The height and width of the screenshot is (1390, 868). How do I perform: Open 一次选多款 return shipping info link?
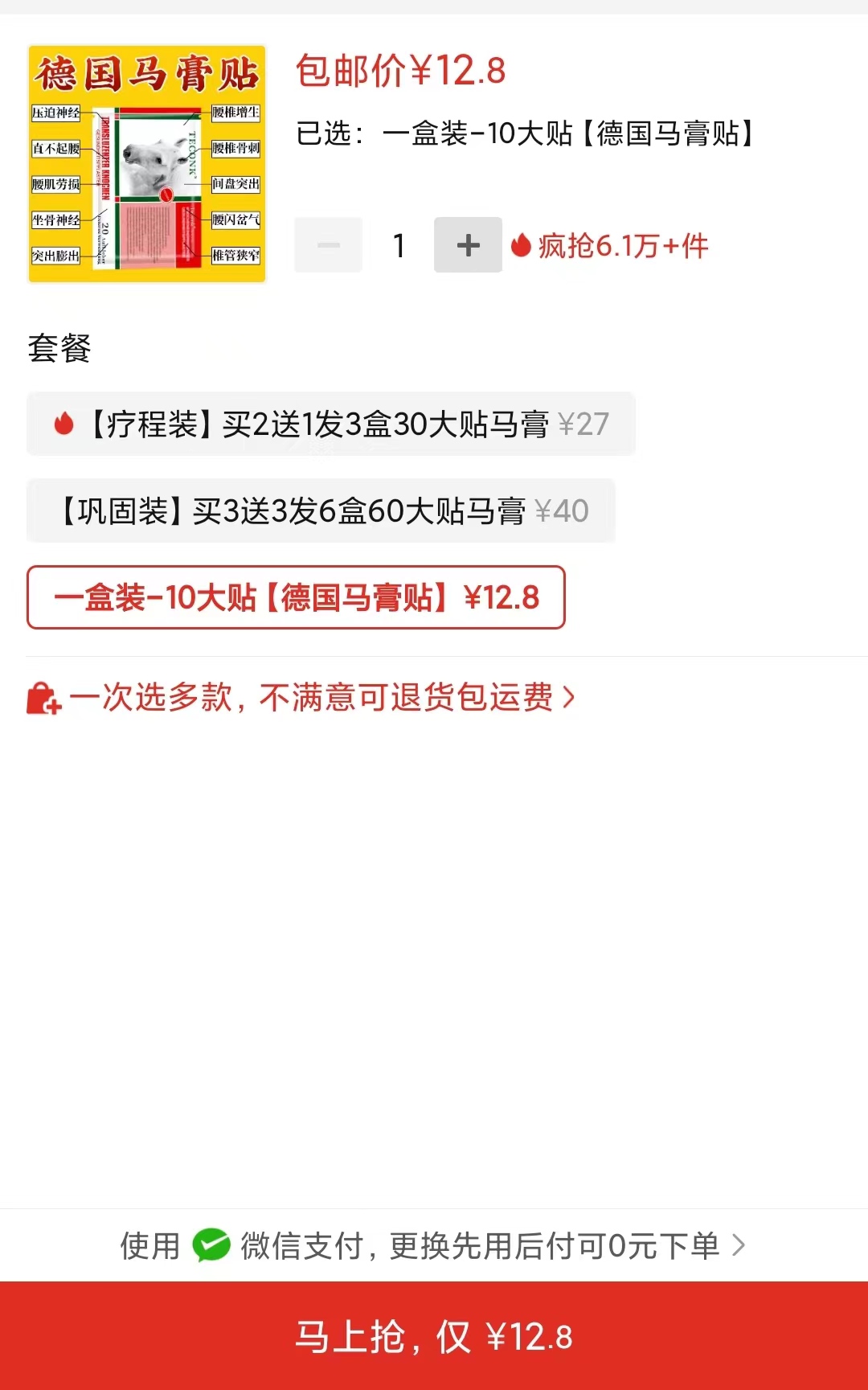point(301,698)
